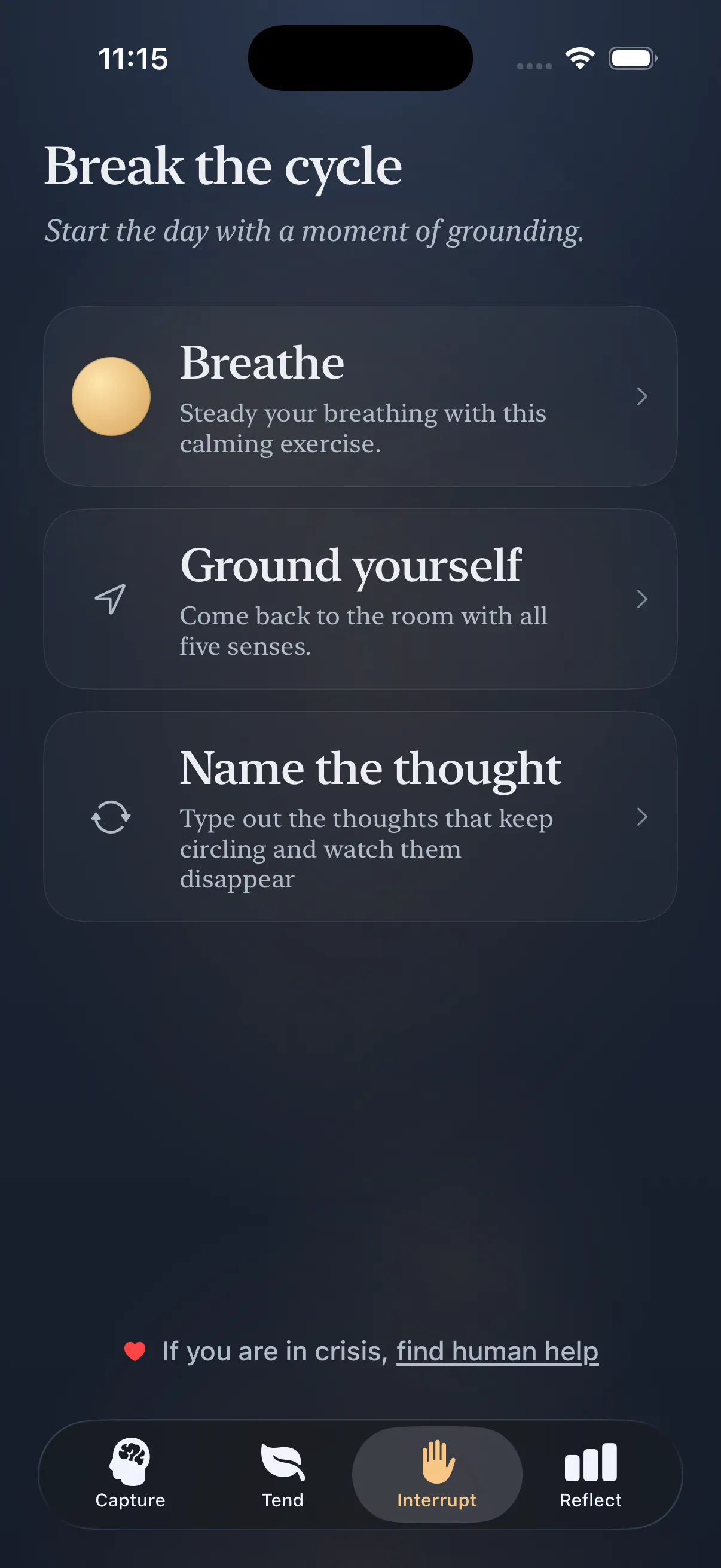
Task: Open the Breathe exercise card
Action: [x=360, y=396]
